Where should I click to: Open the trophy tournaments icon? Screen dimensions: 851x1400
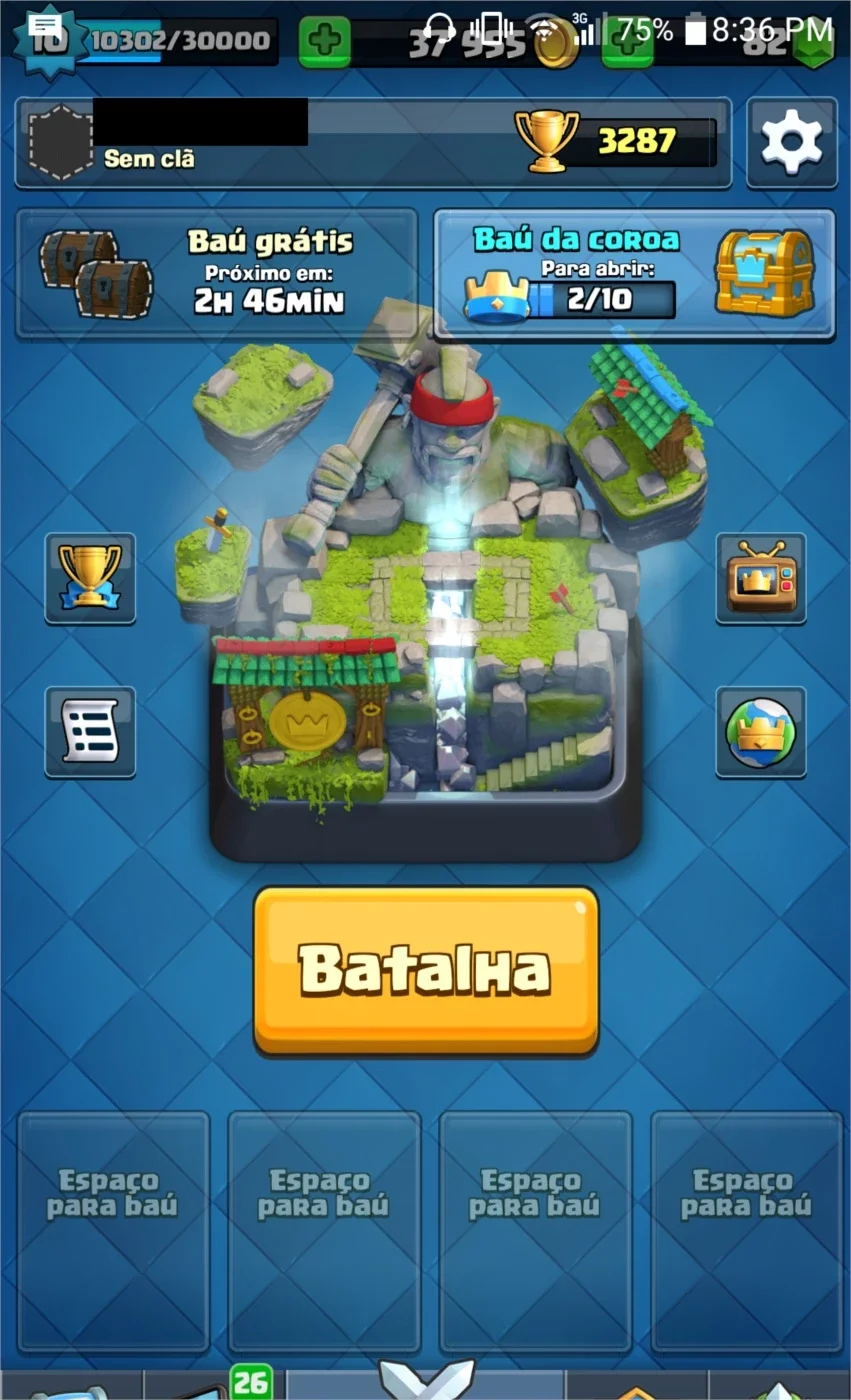90,578
